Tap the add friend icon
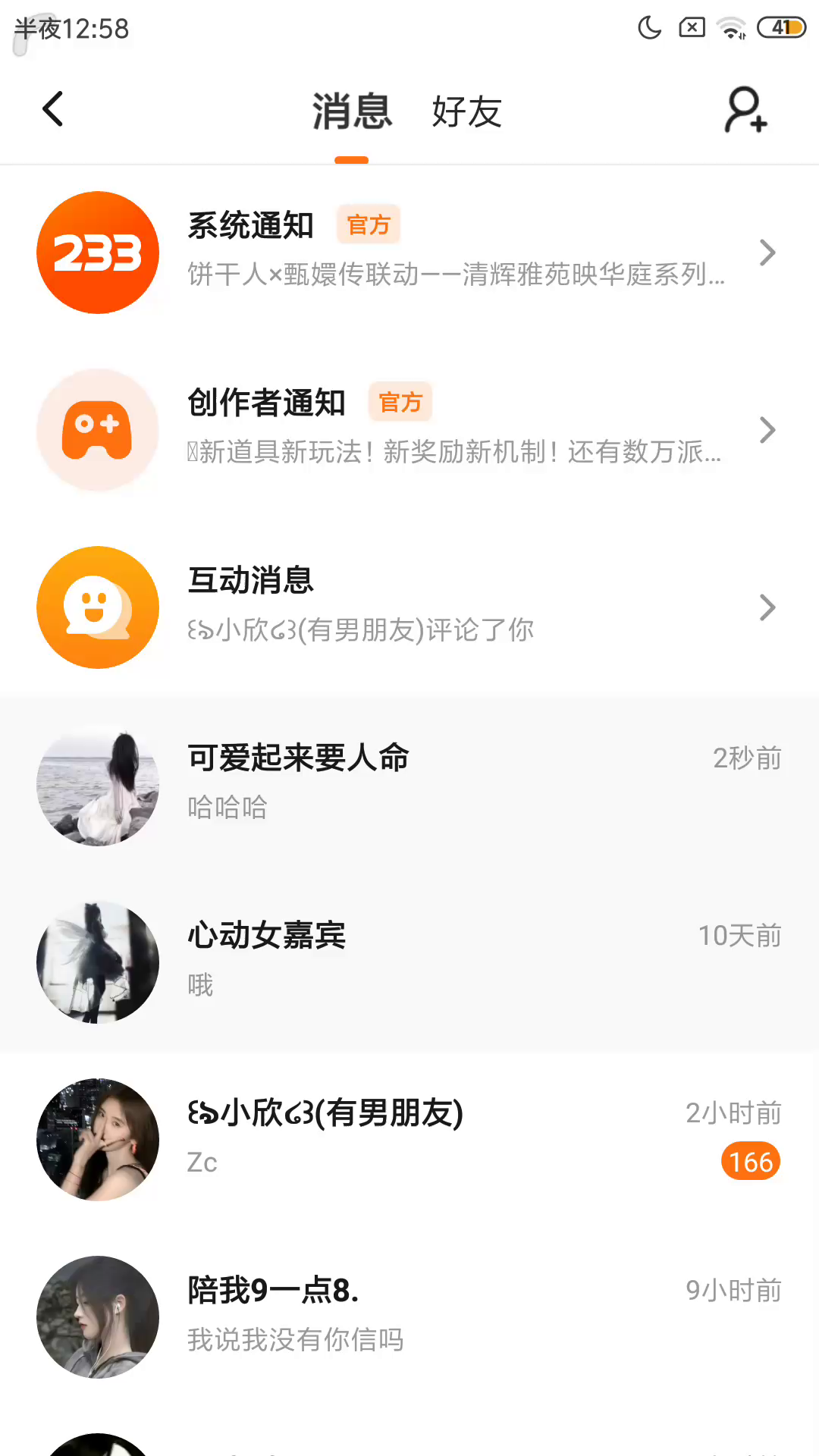The image size is (819, 1456). (x=746, y=111)
